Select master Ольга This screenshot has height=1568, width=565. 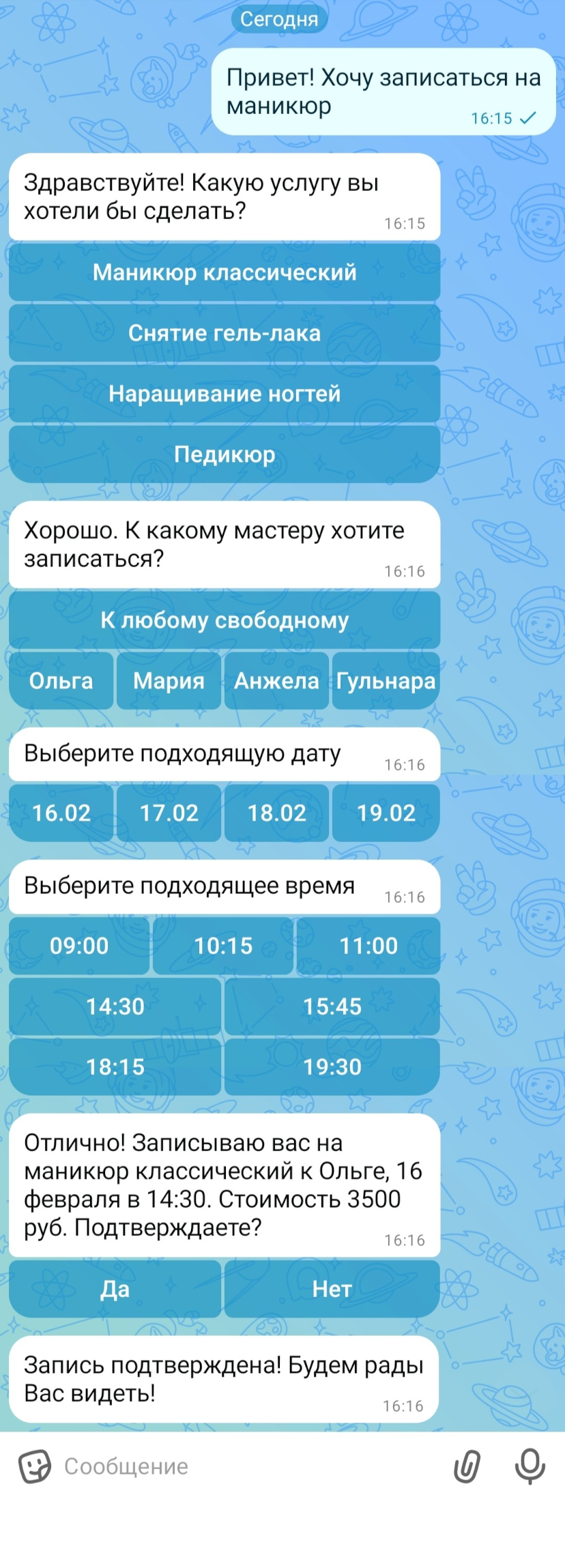(61, 681)
